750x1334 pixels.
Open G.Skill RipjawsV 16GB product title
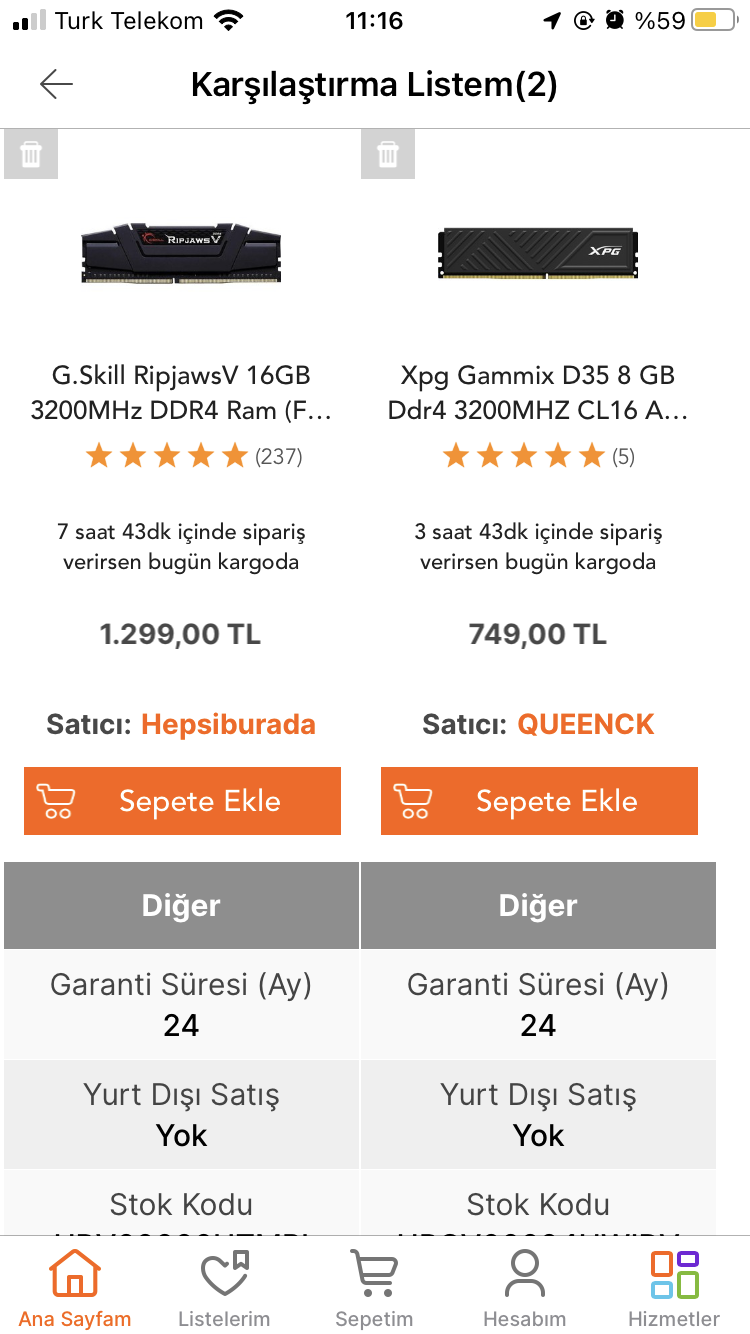point(181,393)
